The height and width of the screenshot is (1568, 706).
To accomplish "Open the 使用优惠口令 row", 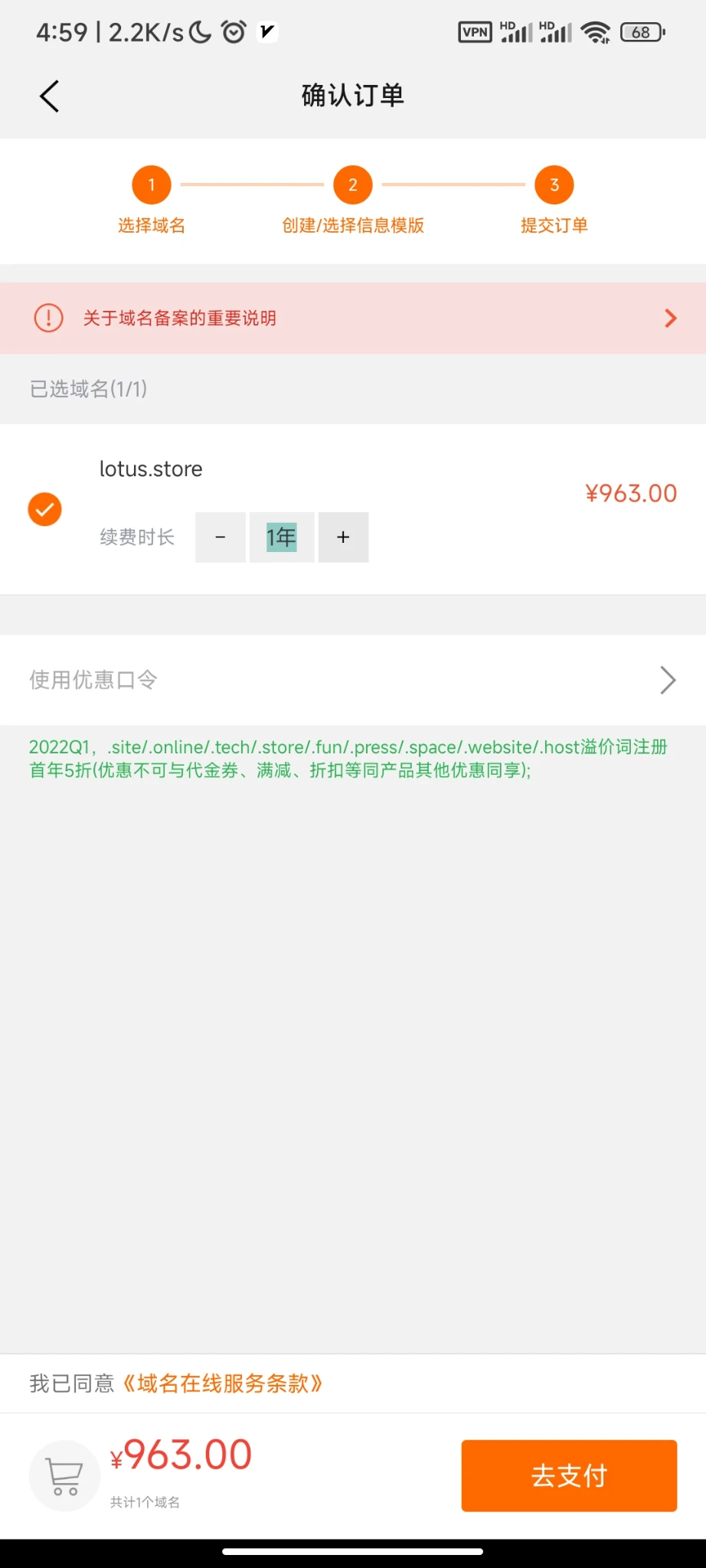I will pyautogui.click(x=352, y=680).
